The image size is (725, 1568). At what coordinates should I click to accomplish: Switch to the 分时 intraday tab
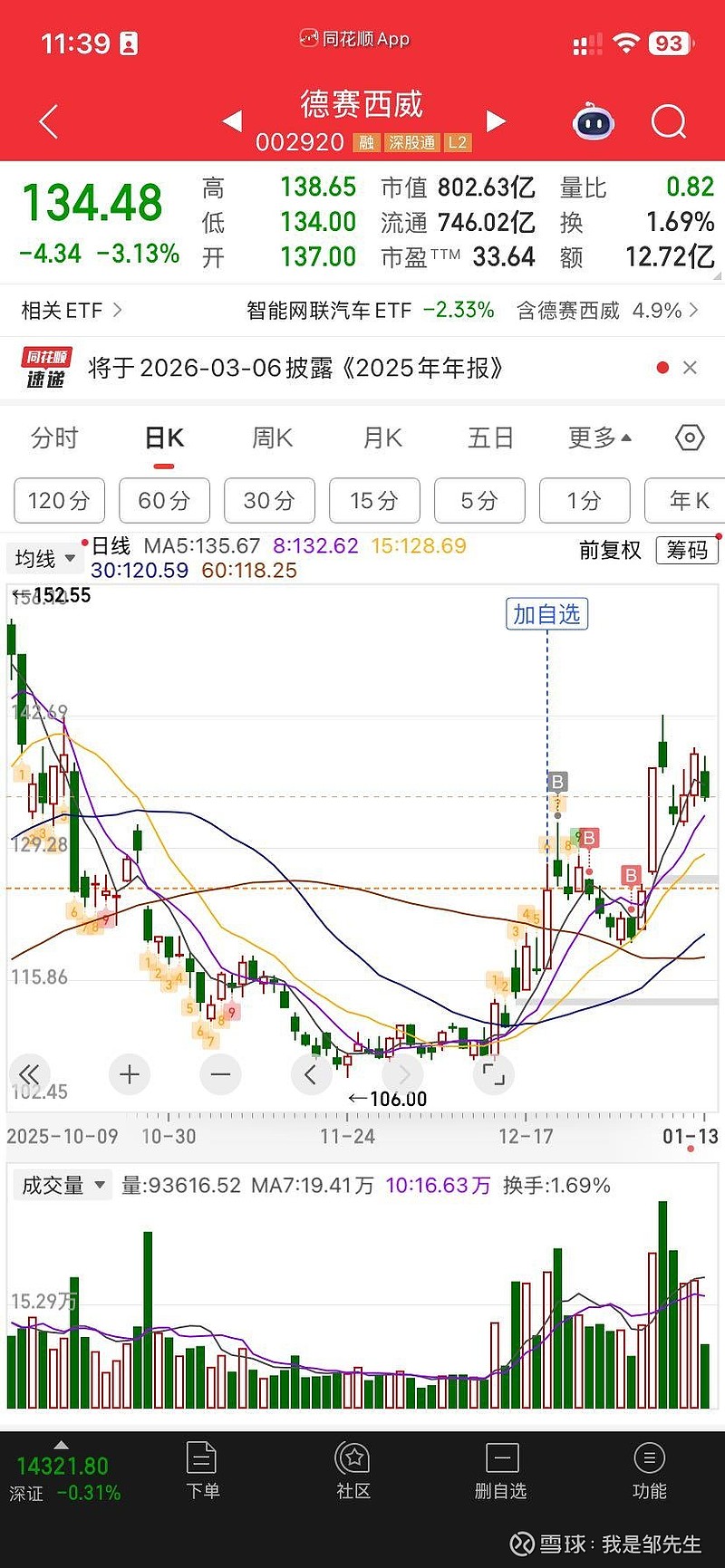[56, 438]
